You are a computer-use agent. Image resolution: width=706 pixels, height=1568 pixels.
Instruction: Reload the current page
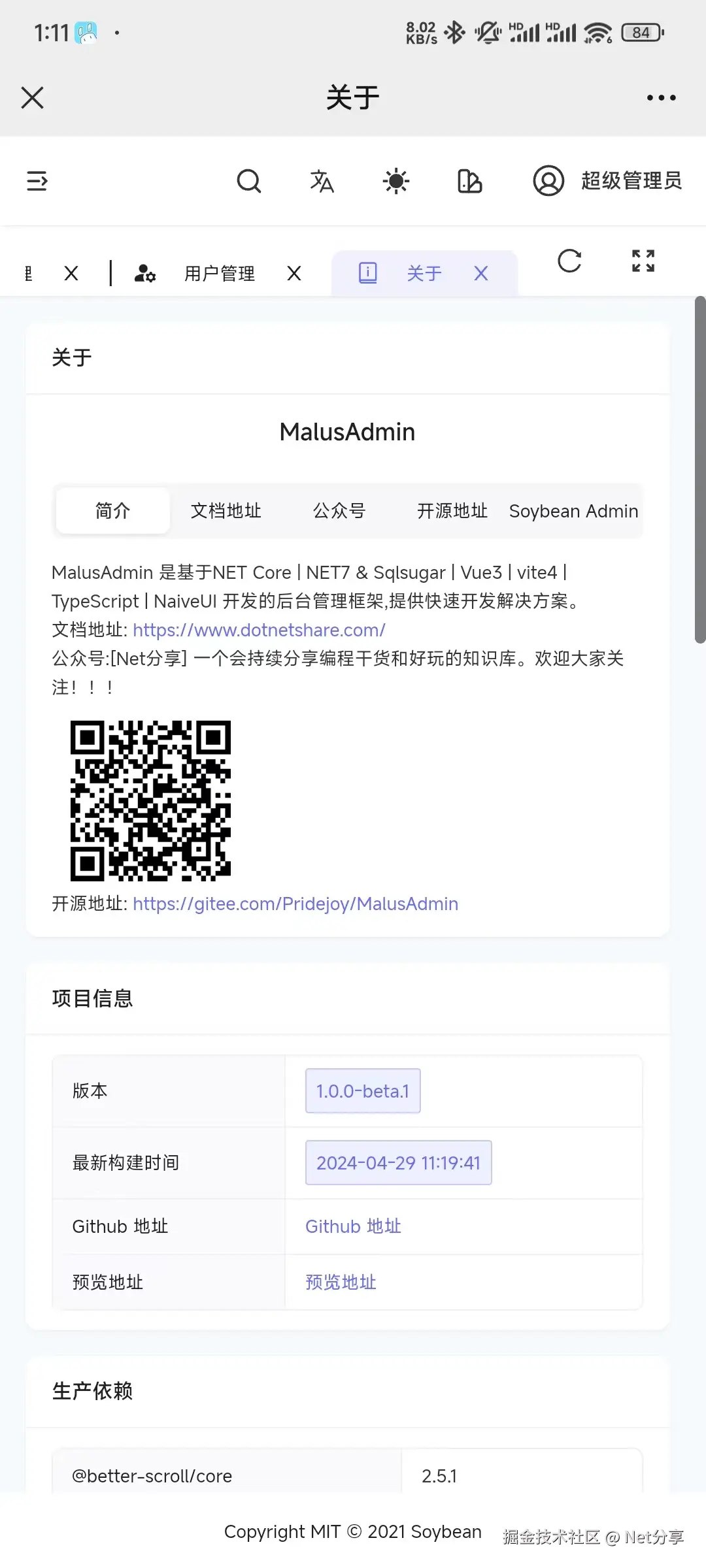[569, 261]
